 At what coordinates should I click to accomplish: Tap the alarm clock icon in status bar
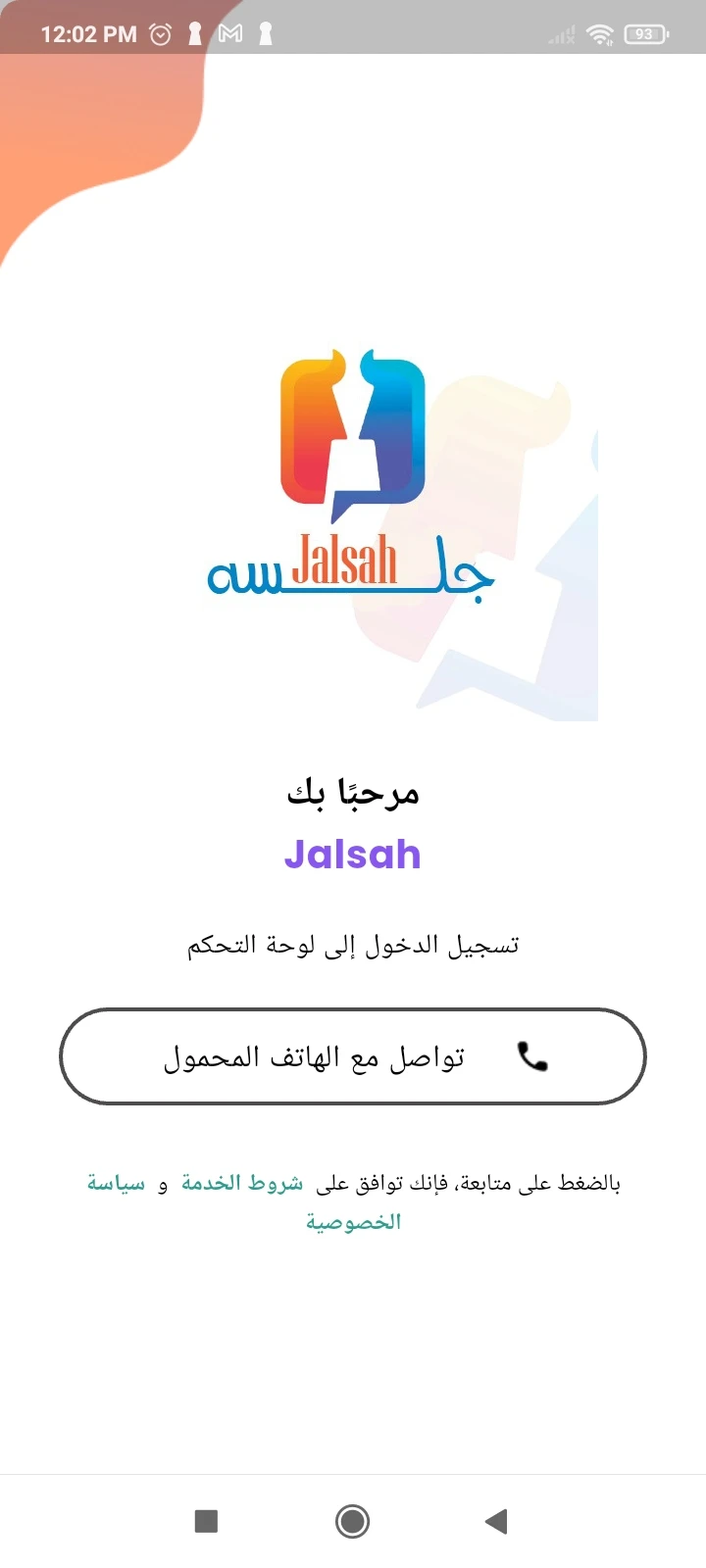160,32
